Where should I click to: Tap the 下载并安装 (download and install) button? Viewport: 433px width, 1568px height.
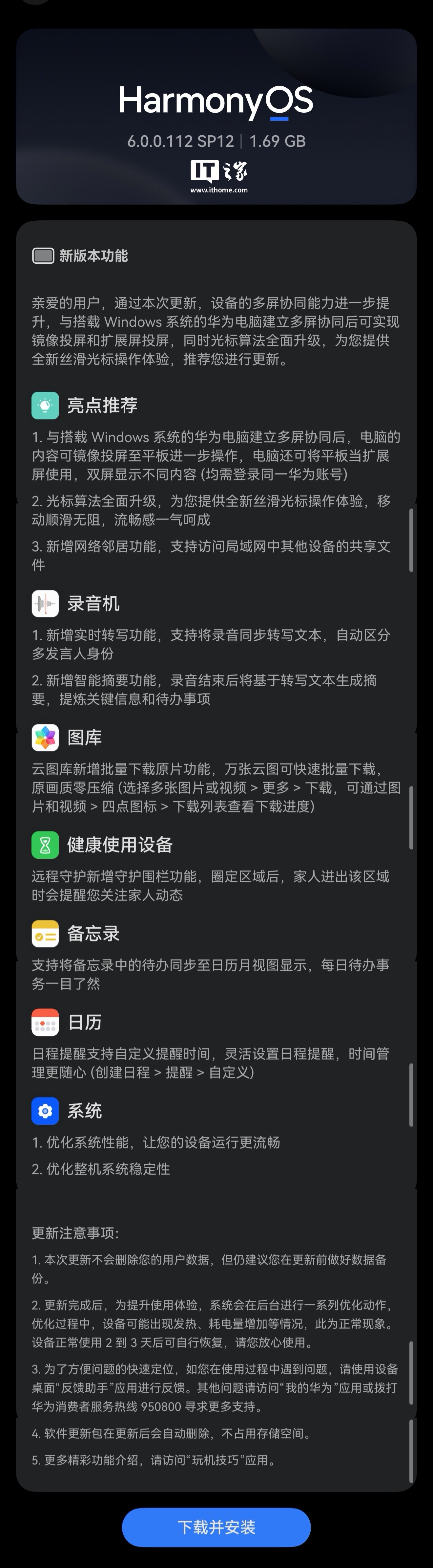point(216,1527)
